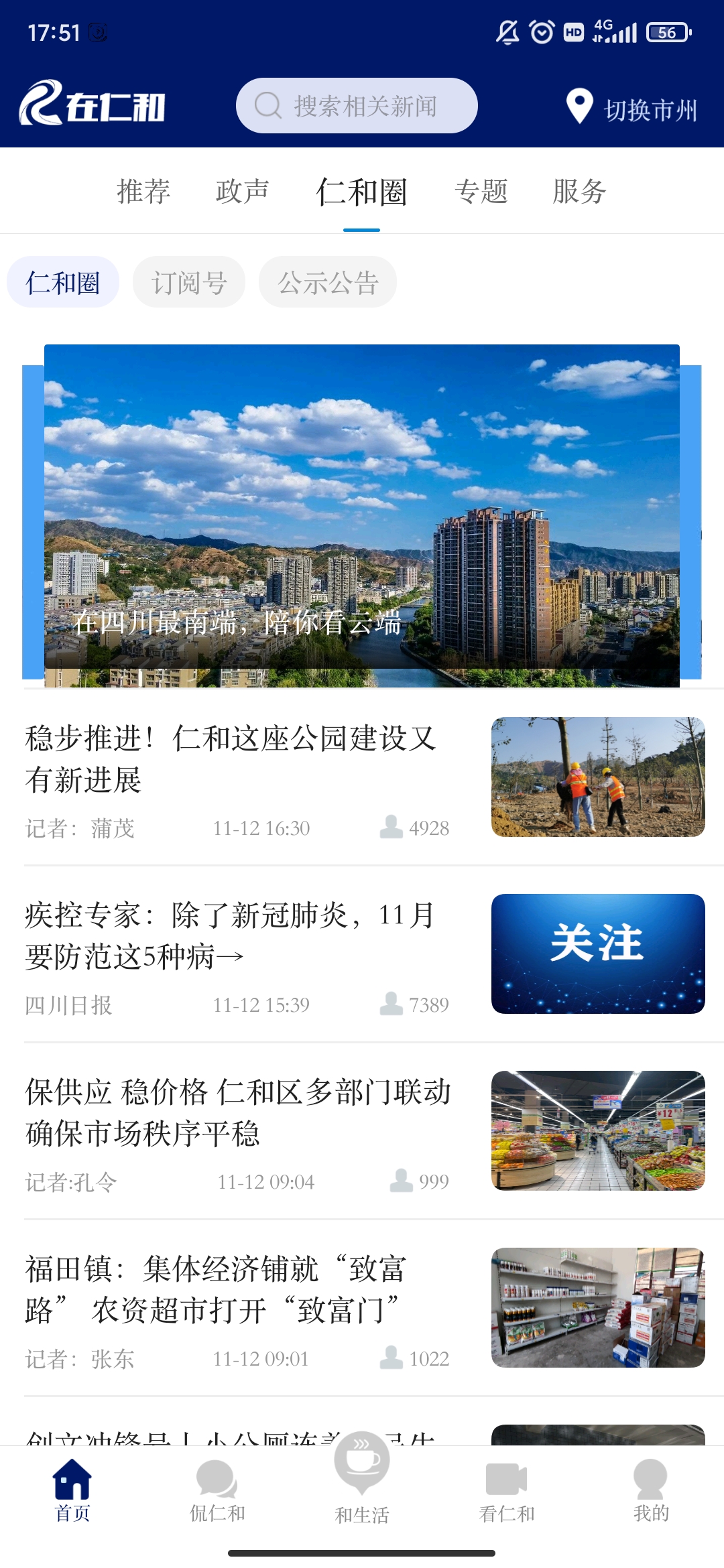Select the 专题 top tab

click(x=481, y=192)
